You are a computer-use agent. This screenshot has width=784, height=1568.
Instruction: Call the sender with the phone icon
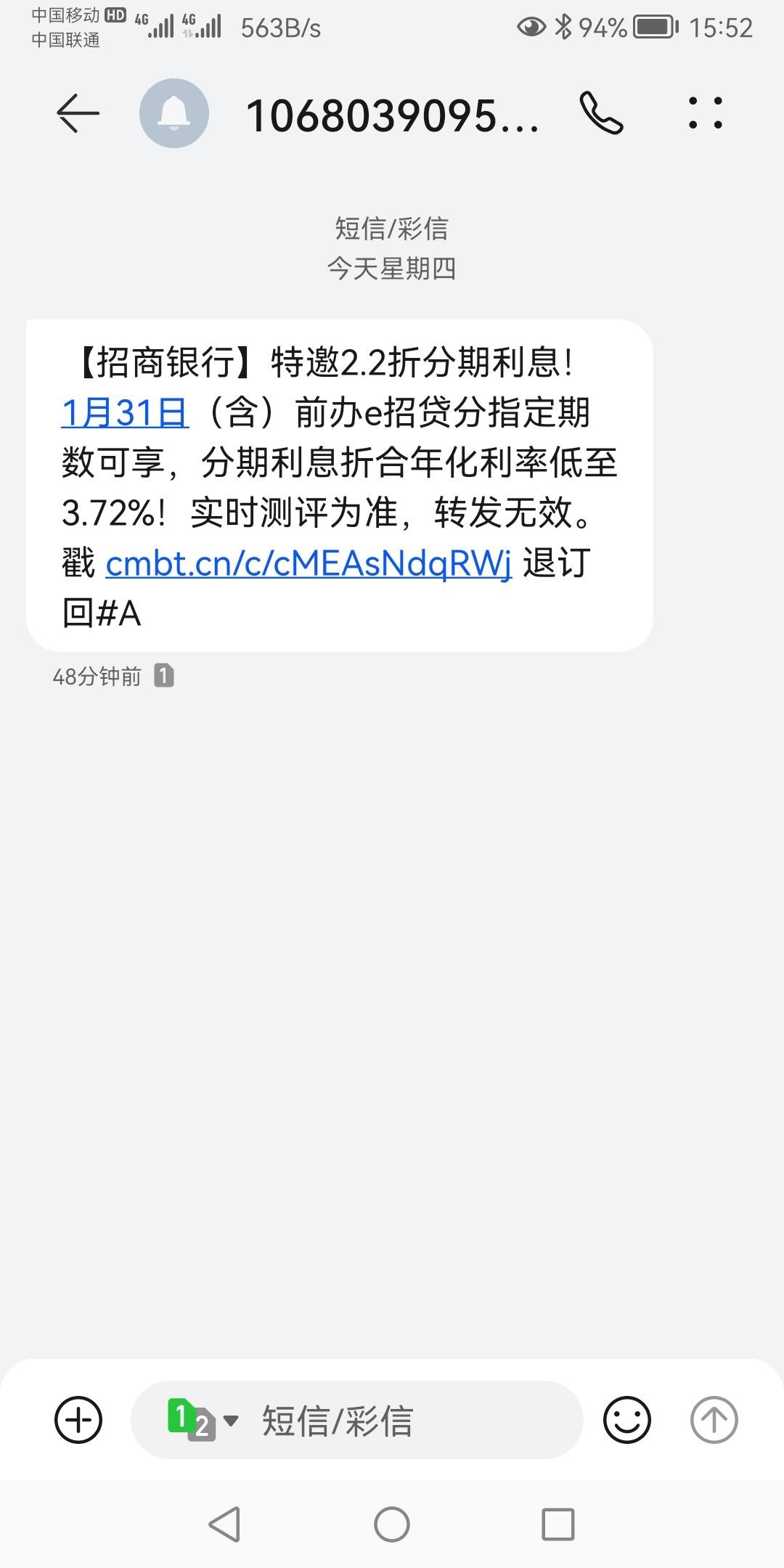tap(601, 114)
